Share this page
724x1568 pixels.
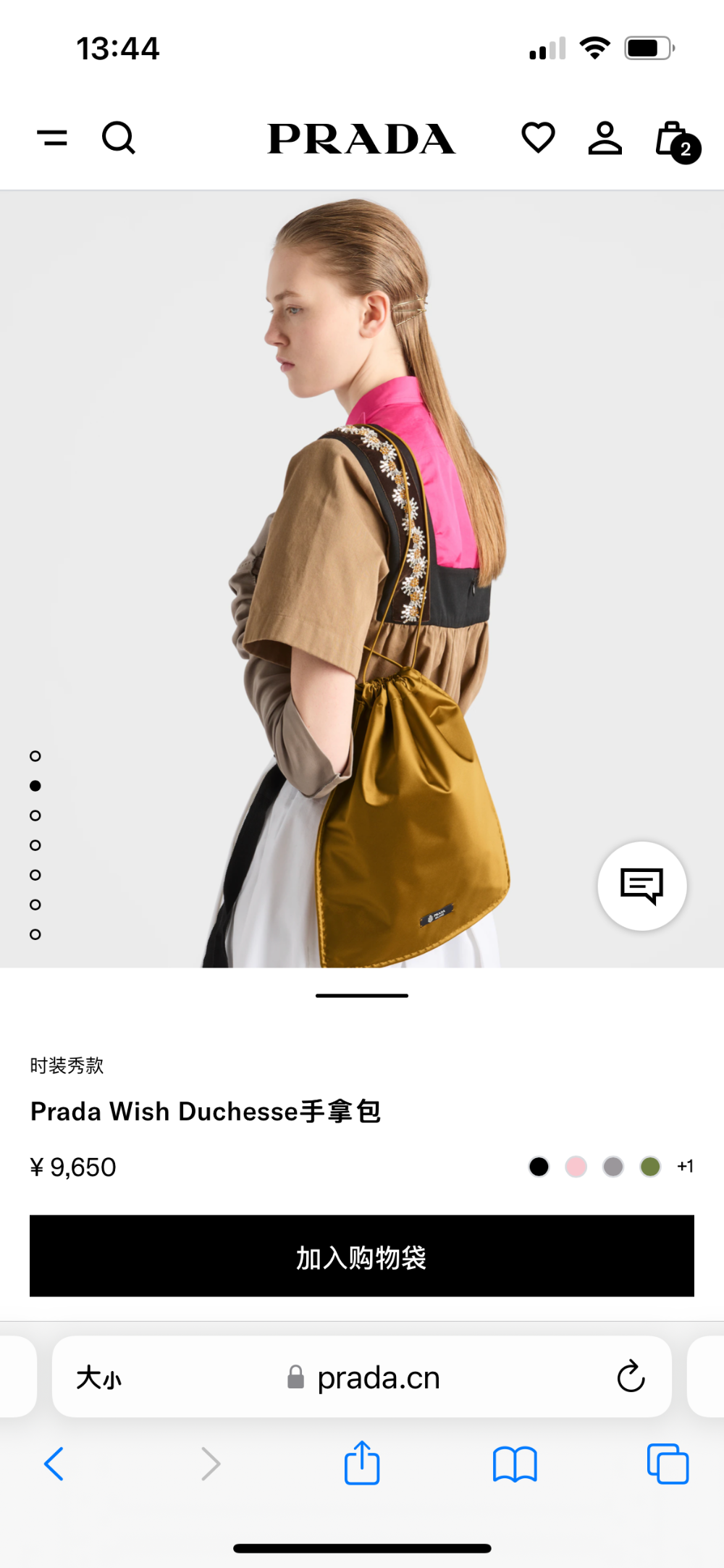pos(362,1463)
